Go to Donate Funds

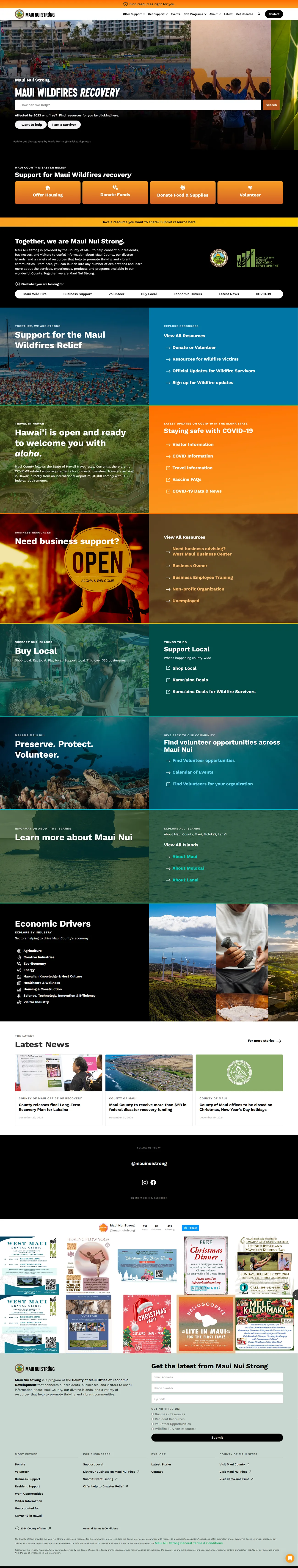pos(115,192)
